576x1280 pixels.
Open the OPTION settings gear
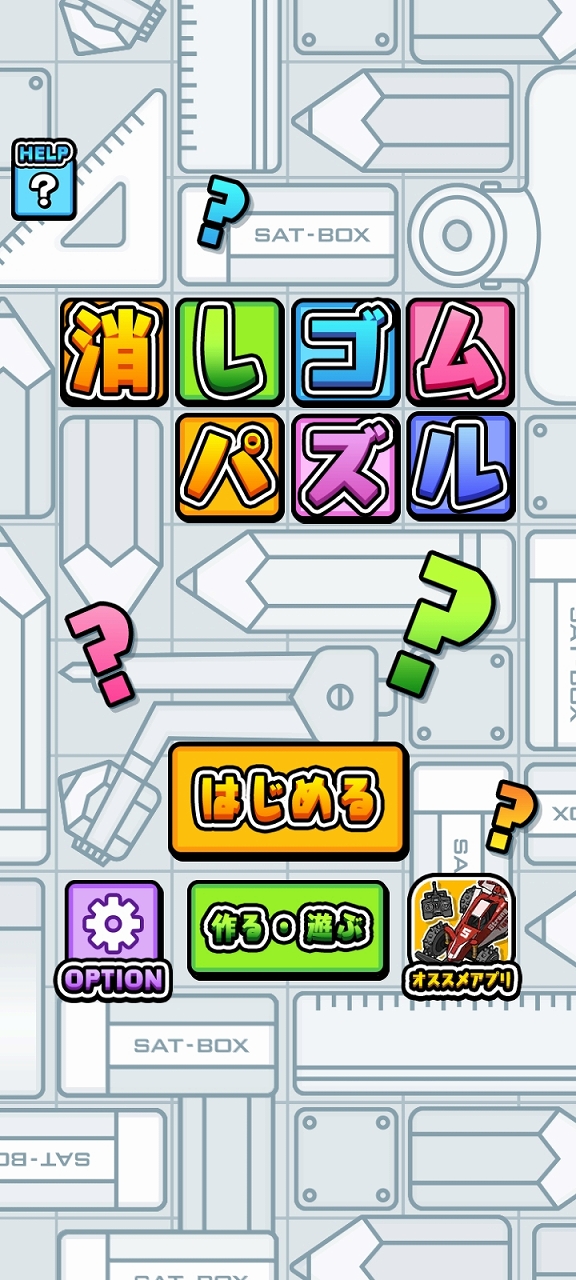[x=114, y=940]
